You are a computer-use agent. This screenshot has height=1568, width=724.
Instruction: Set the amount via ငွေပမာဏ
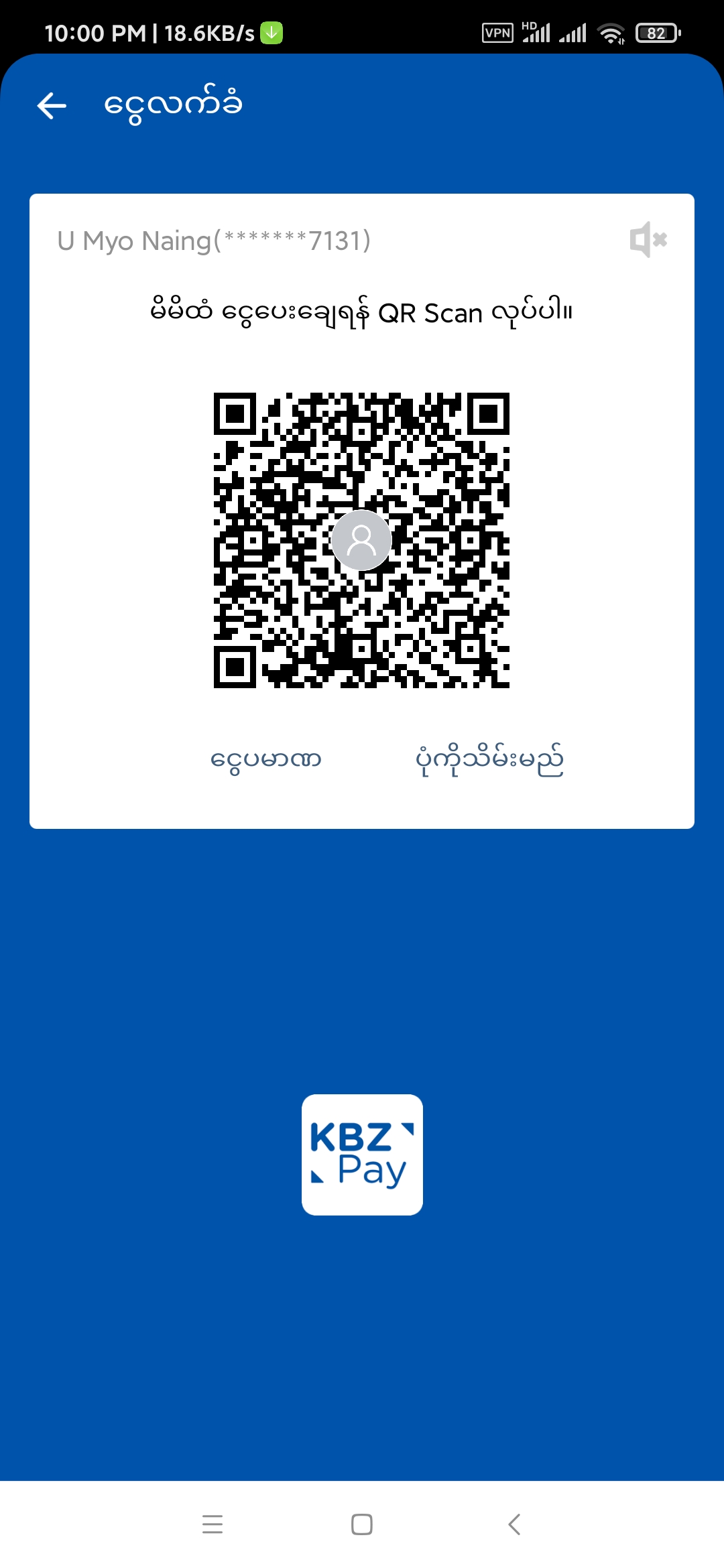[266, 760]
